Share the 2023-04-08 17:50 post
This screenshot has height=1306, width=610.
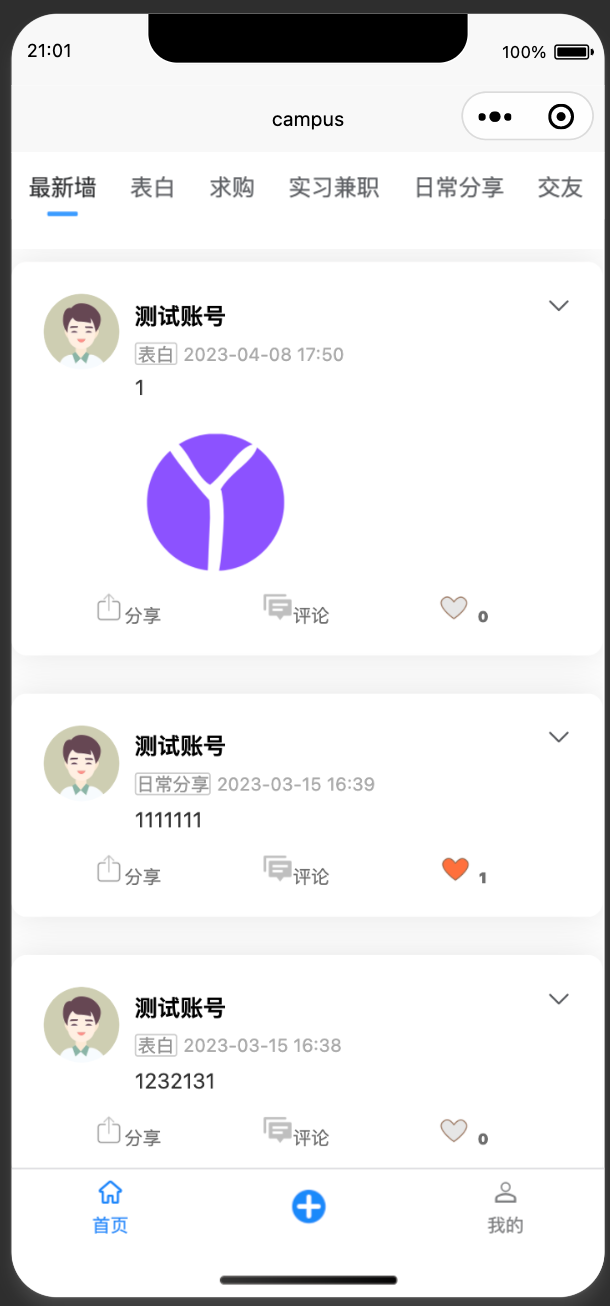point(128,610)
